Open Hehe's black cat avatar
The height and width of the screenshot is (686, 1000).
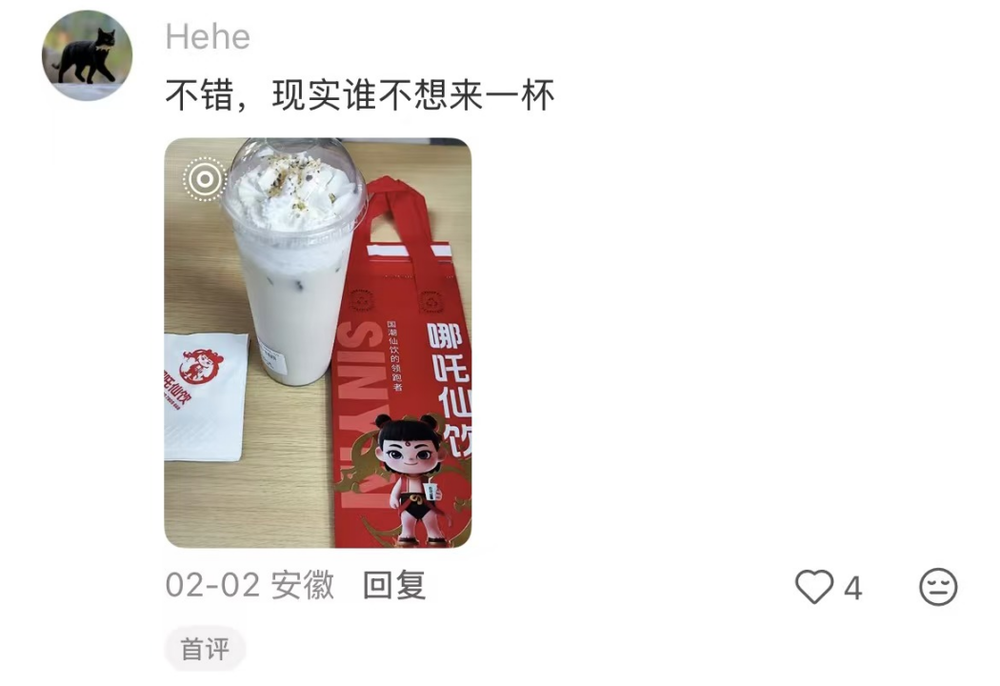tap(87, 56)
